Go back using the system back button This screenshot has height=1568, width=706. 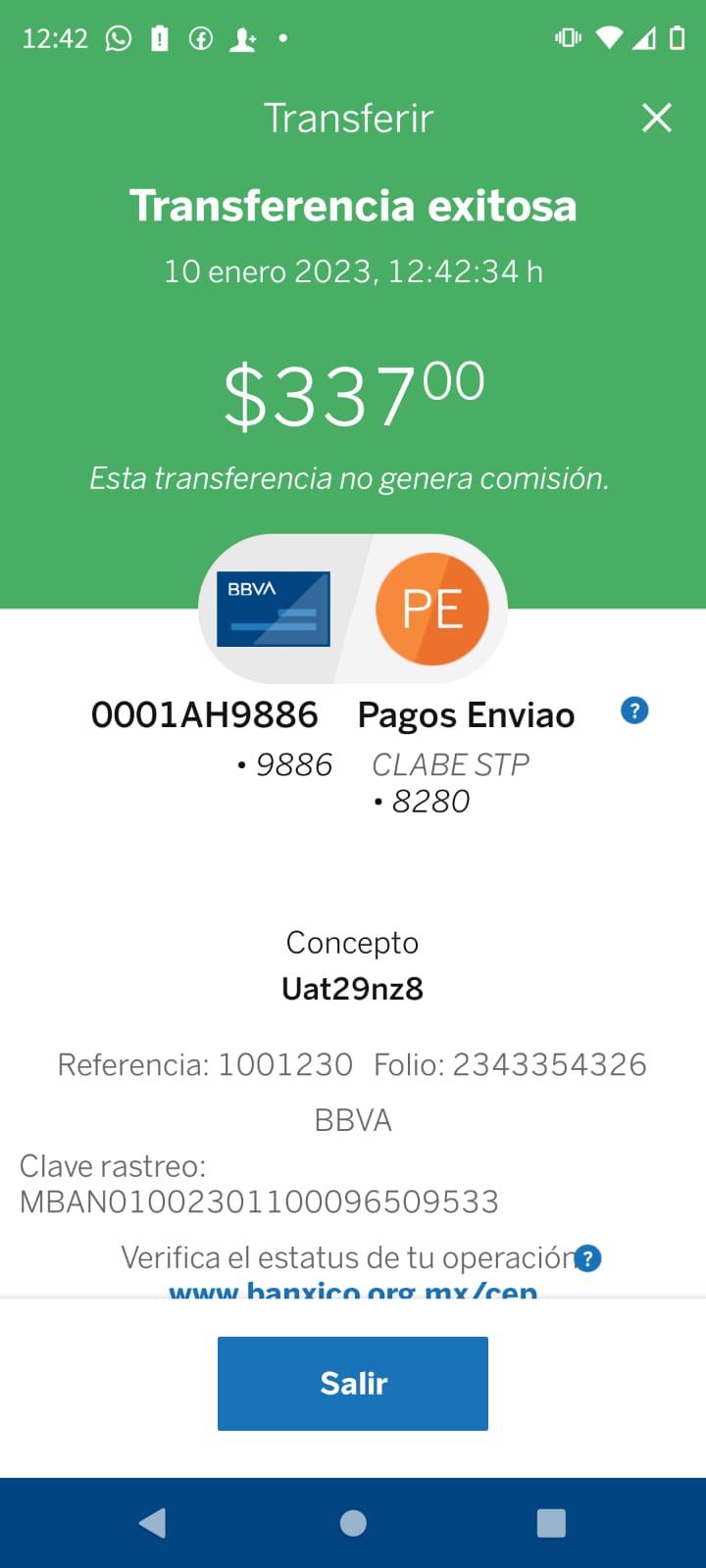[x=153, y=1523]
